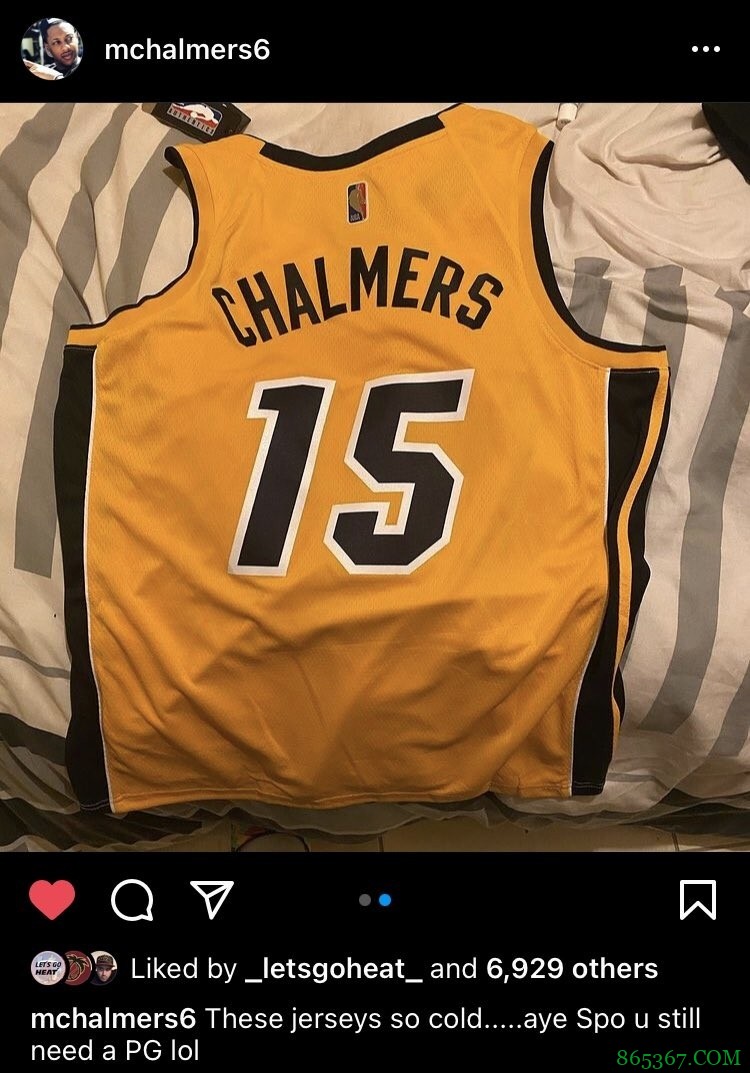Open the mchalmers6 username in header

[187, 50]
